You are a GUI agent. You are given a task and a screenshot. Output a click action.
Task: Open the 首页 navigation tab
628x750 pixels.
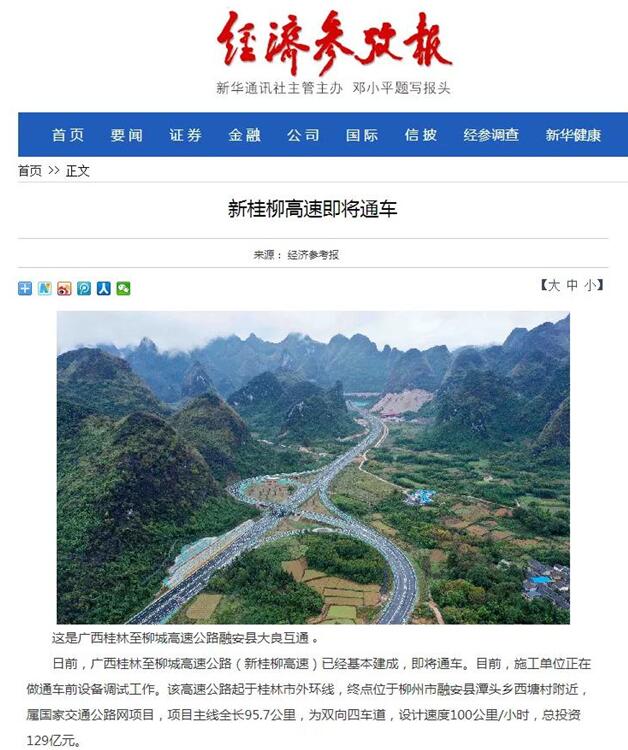67,135
